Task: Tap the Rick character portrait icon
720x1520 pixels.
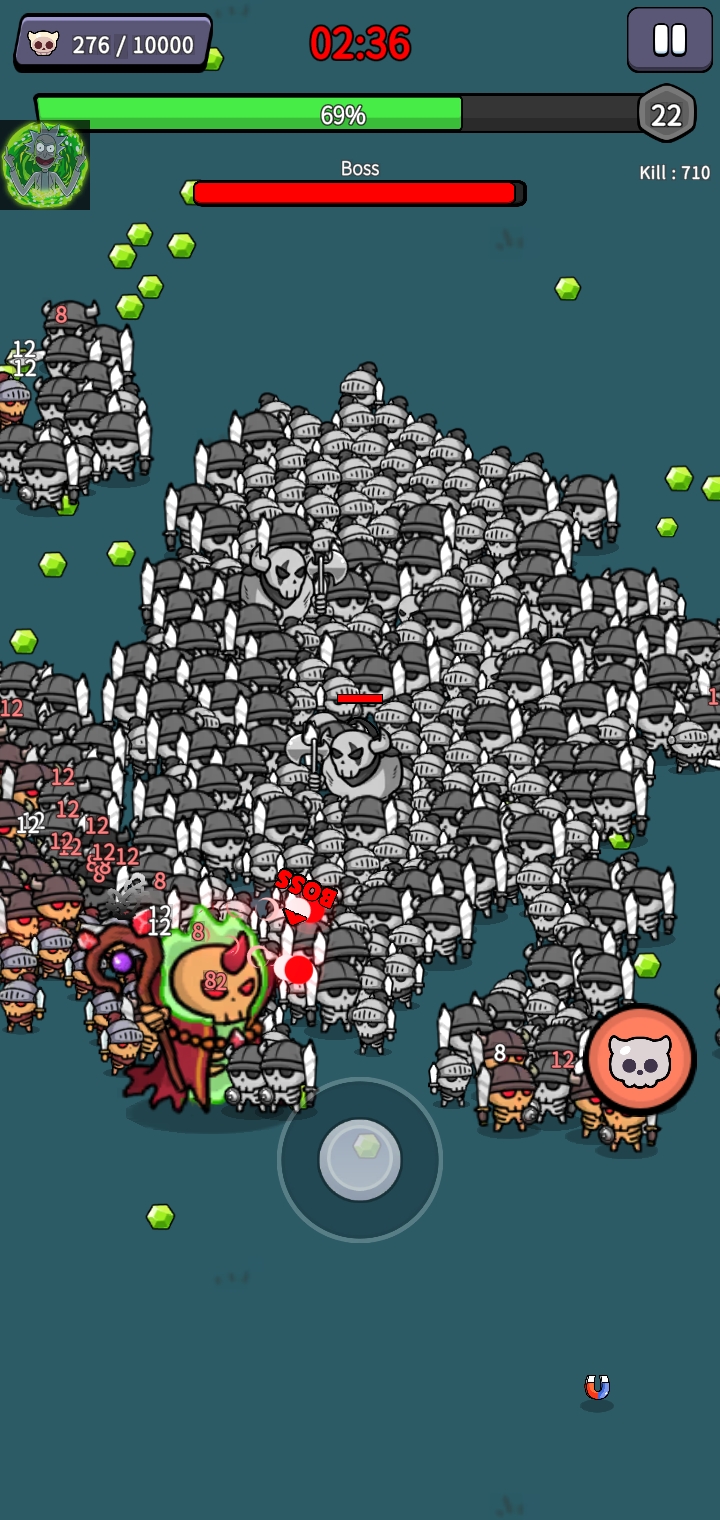Action: pos(45,165)
